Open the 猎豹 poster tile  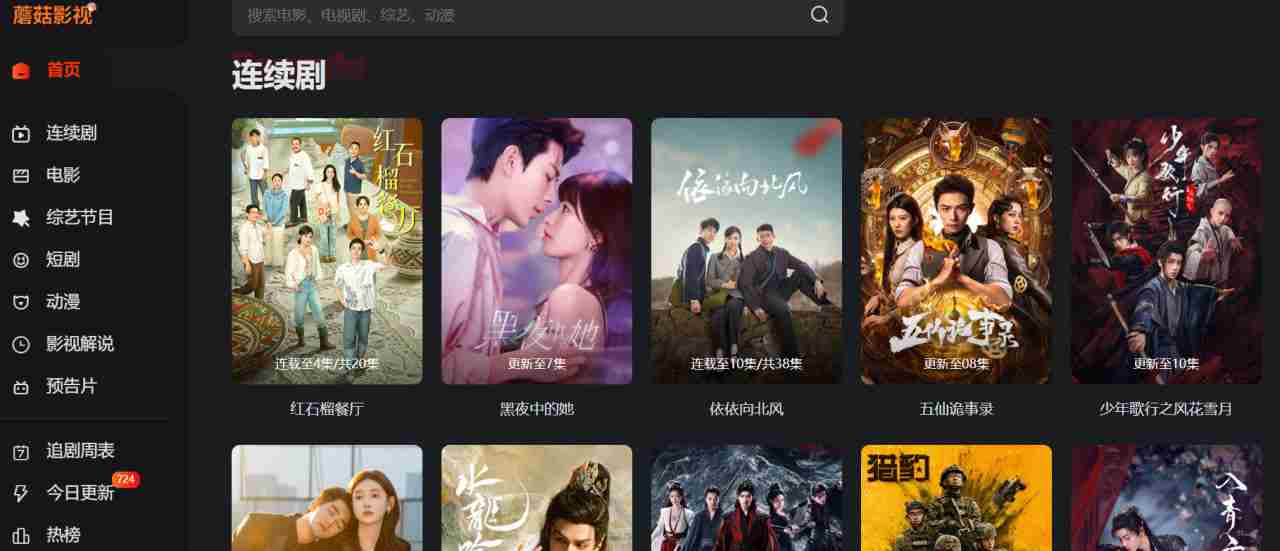click(x=956, y=498)
